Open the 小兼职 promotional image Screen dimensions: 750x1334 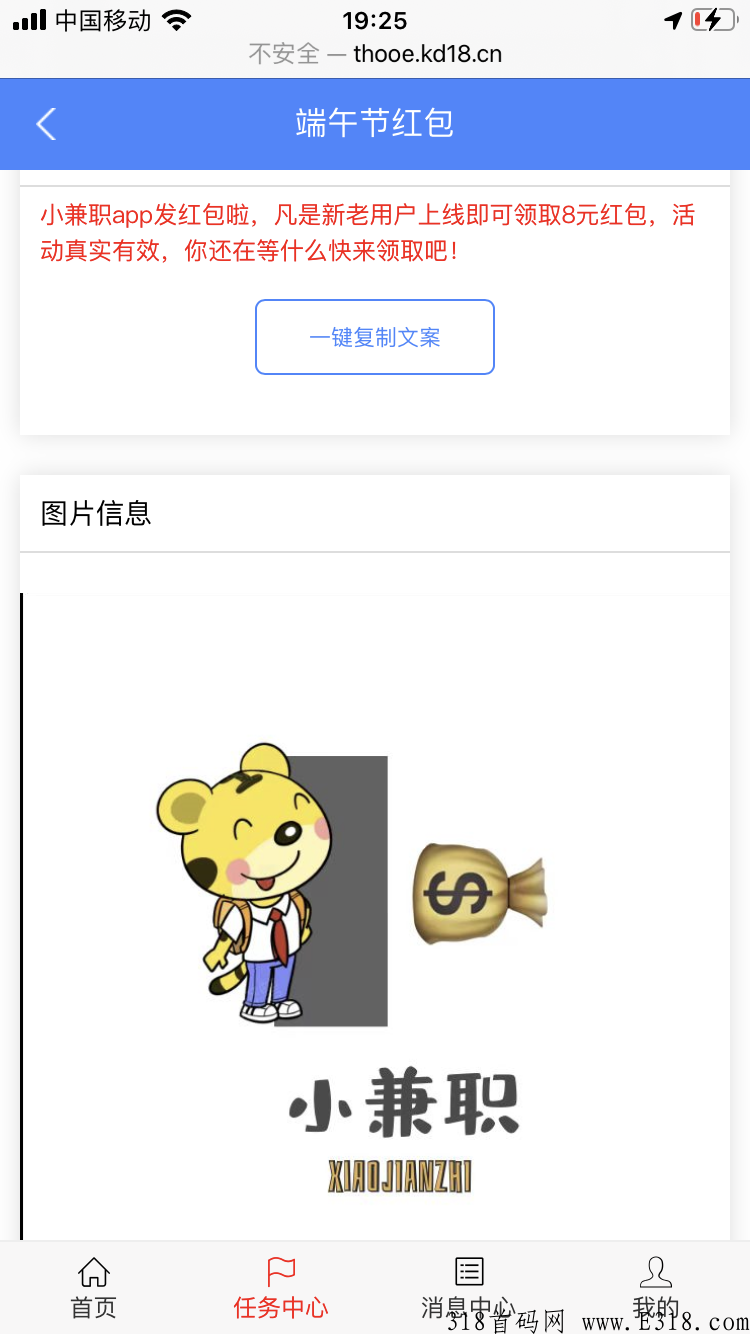(x=375, y=917)
